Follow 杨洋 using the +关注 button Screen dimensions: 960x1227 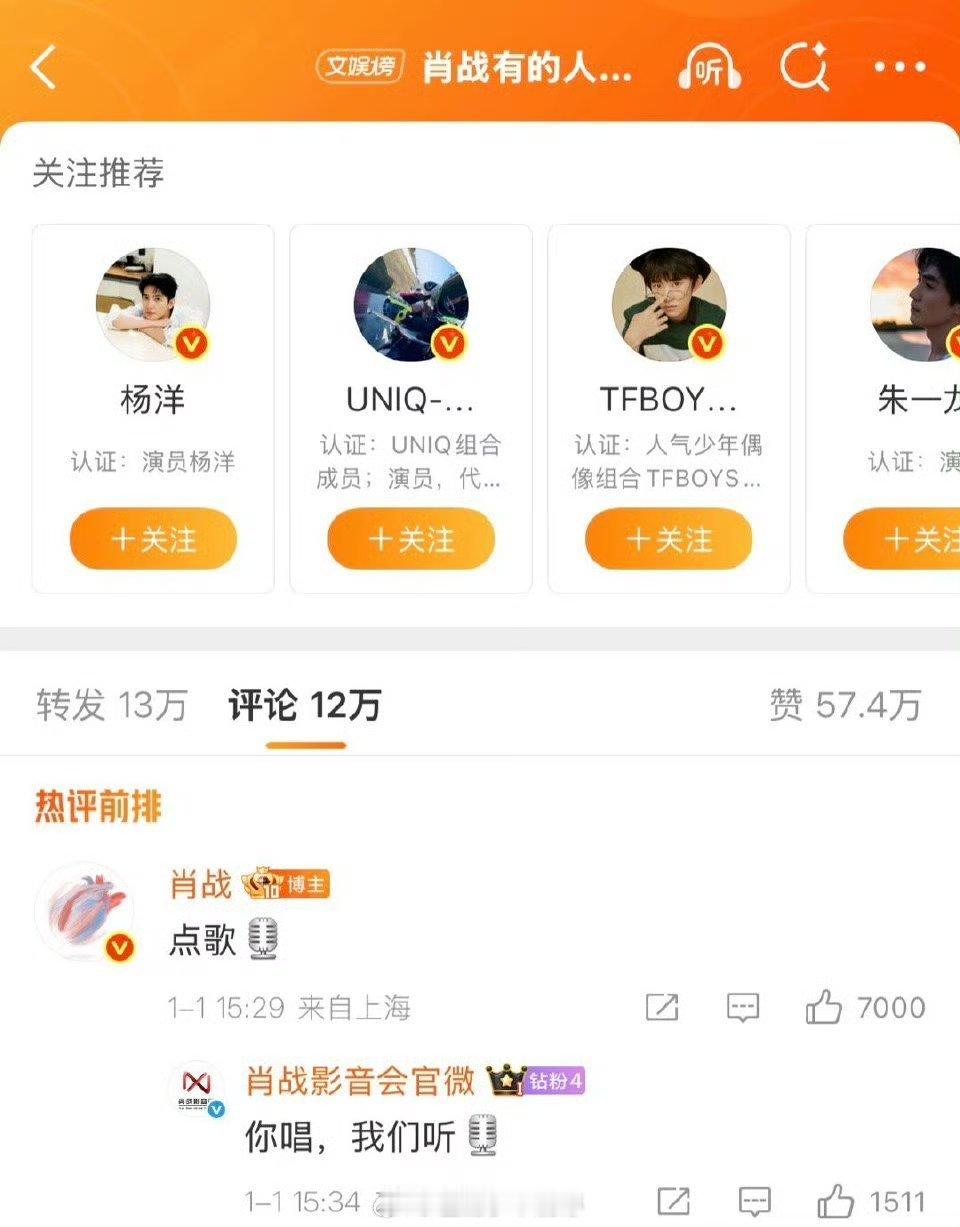[x=152, y=539]
